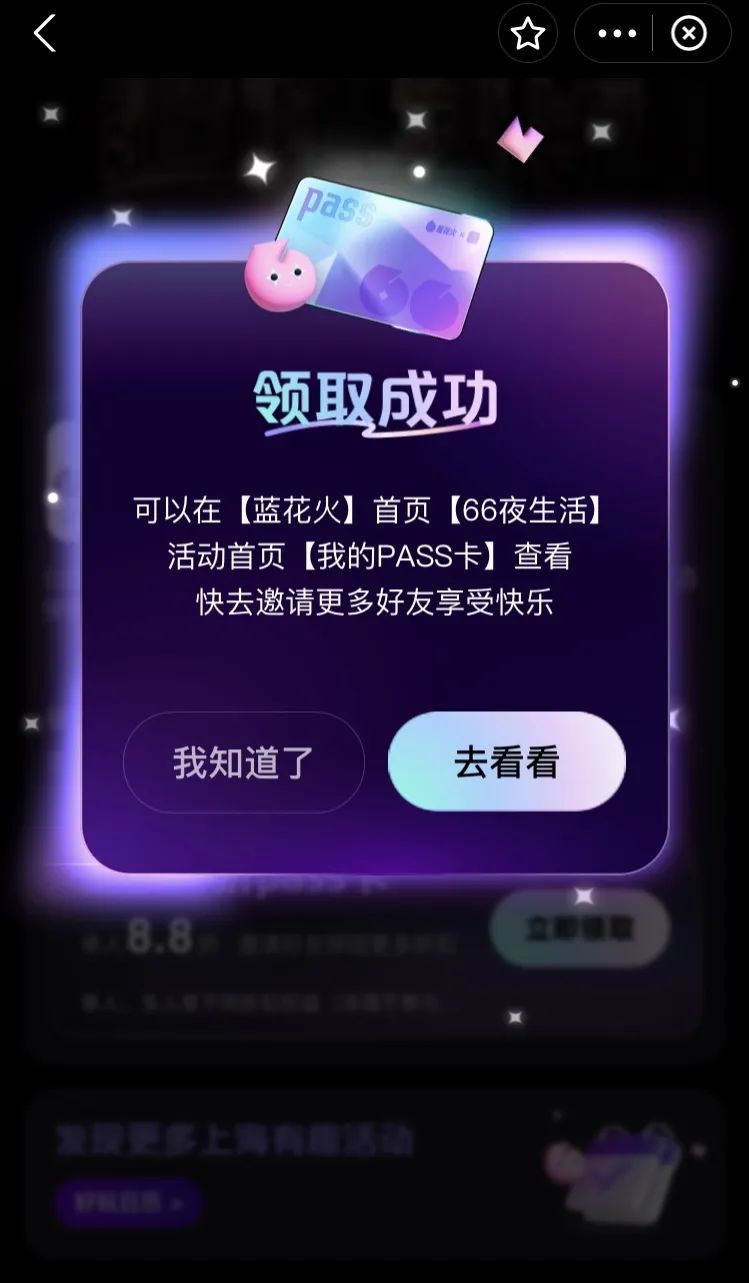
Task: Close the mini program with the X
Action: pyautogui.click(x=689, y=34)
